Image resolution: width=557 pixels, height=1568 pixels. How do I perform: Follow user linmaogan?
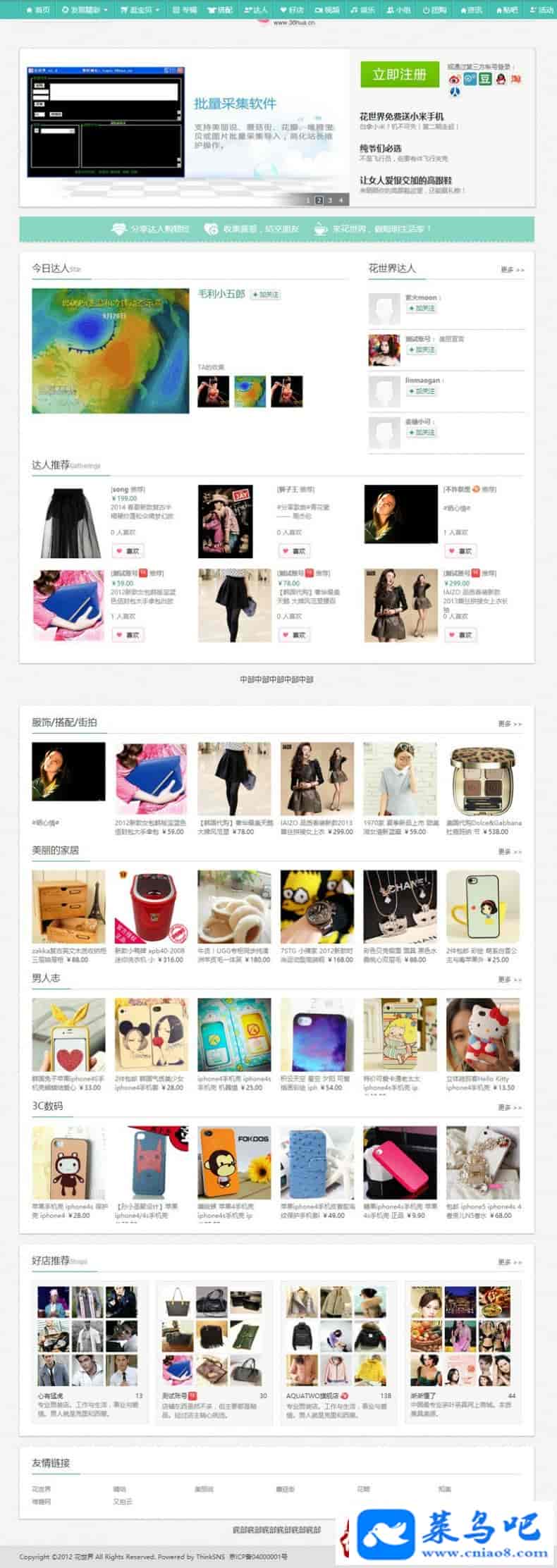[x=422, y=391]
